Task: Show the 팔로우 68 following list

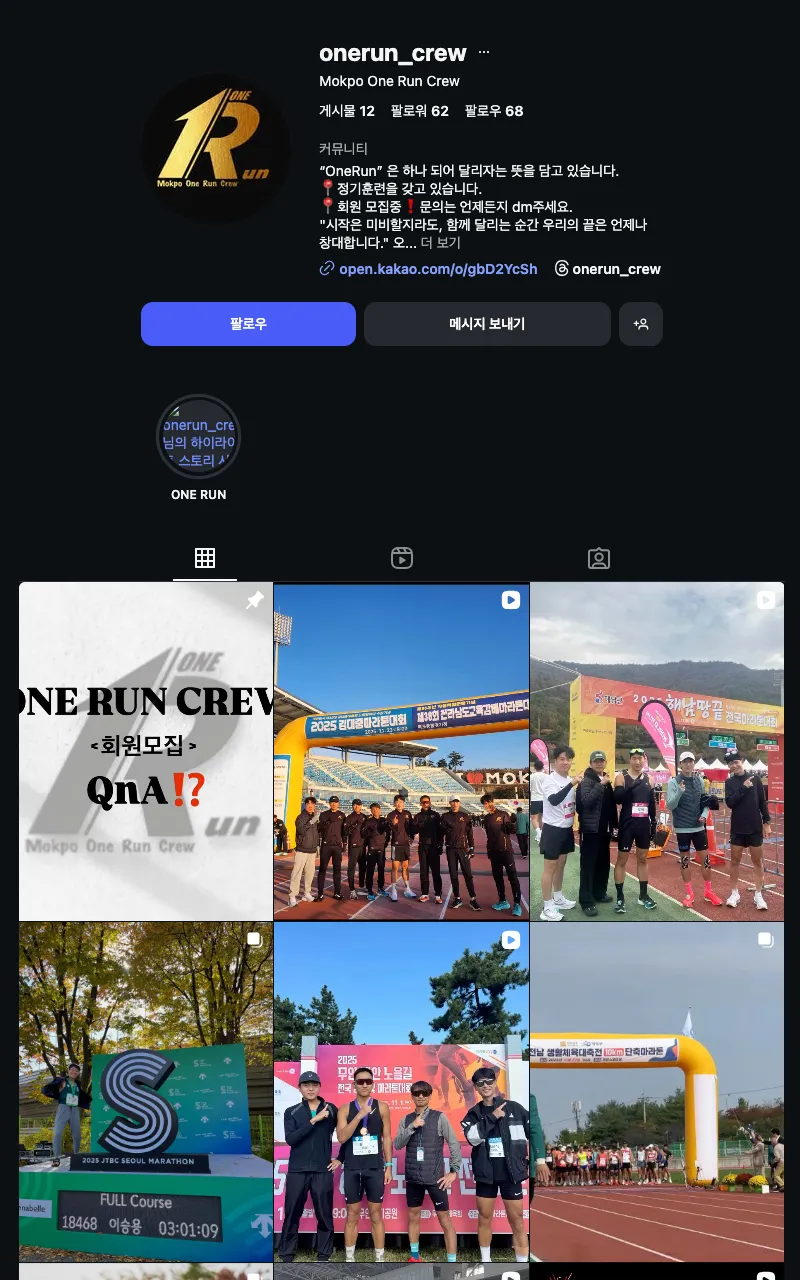Action: pos(494,111)
